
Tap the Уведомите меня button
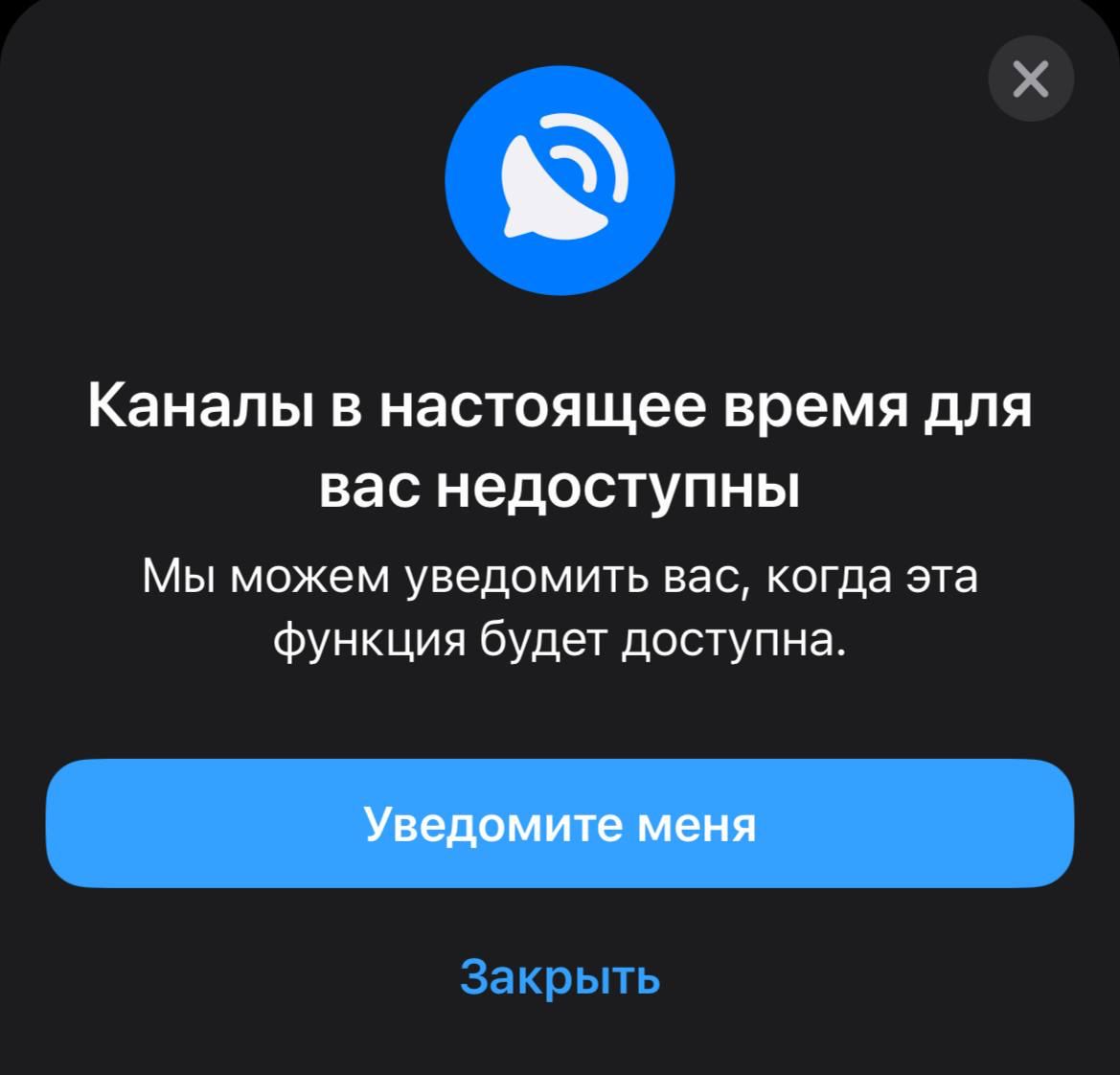coord(560,823)
